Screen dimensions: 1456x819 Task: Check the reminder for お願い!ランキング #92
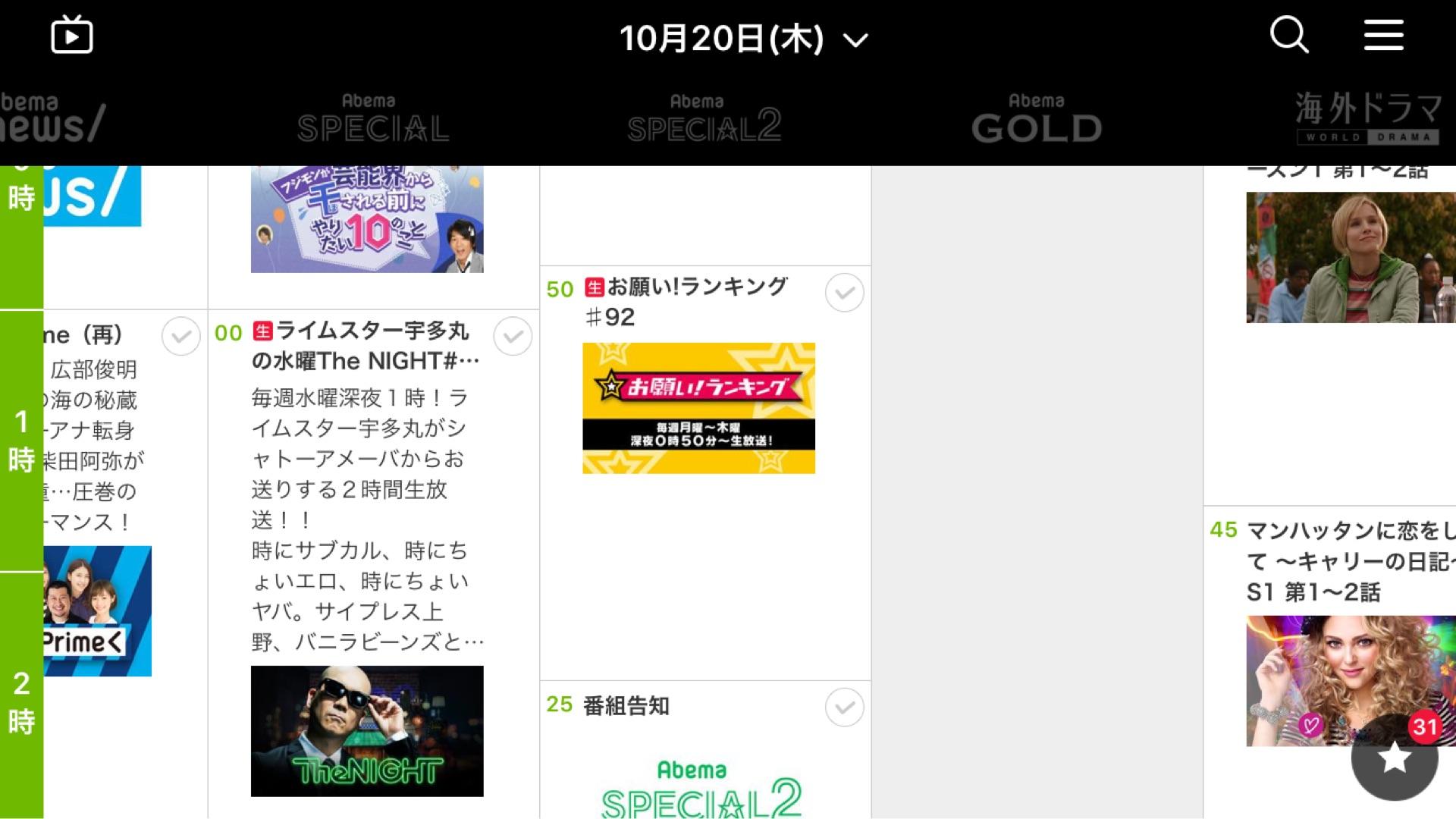[844, 293]
